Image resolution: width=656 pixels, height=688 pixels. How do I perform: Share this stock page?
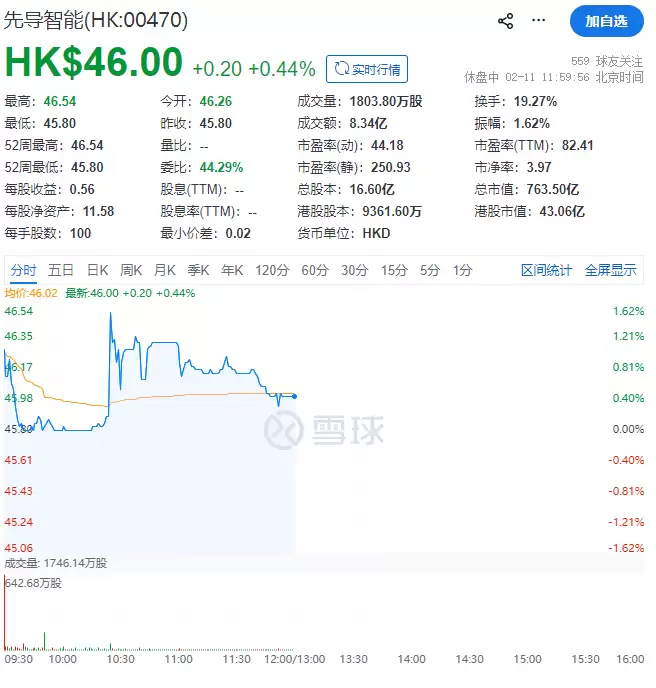pyautogui.click(x=506, y=20)
